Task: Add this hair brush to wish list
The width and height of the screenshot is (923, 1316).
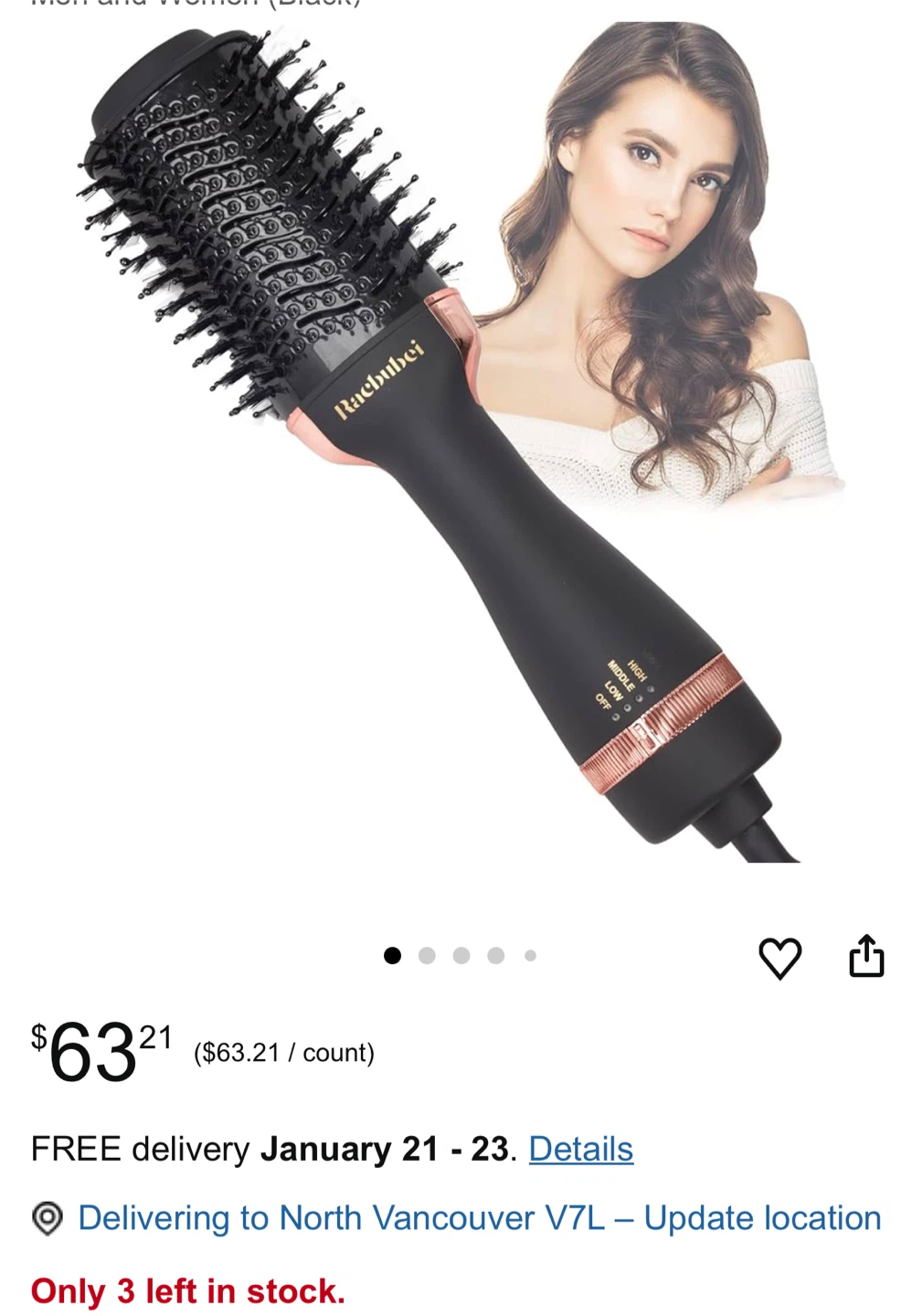Action: click(780, 958)
